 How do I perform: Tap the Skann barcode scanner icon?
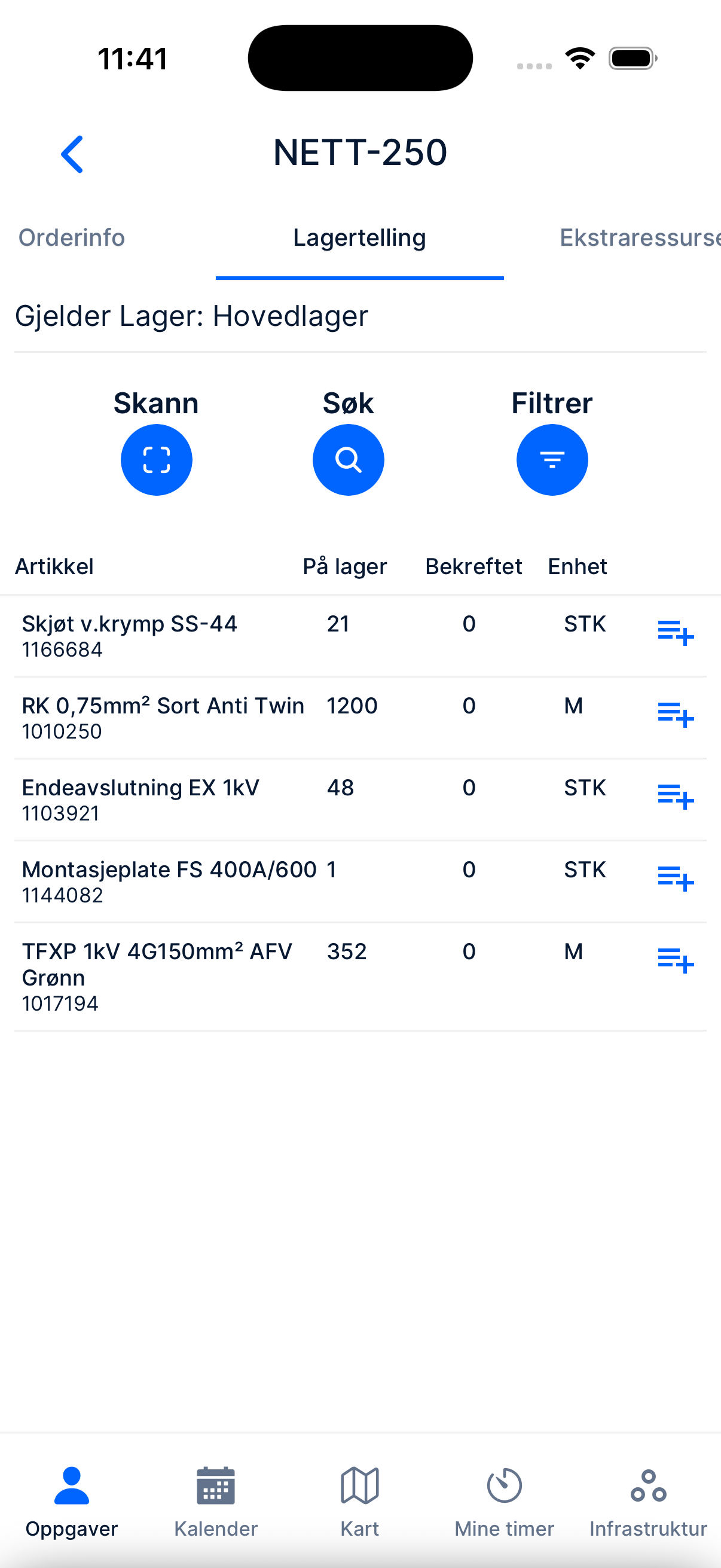pos(157,459)
